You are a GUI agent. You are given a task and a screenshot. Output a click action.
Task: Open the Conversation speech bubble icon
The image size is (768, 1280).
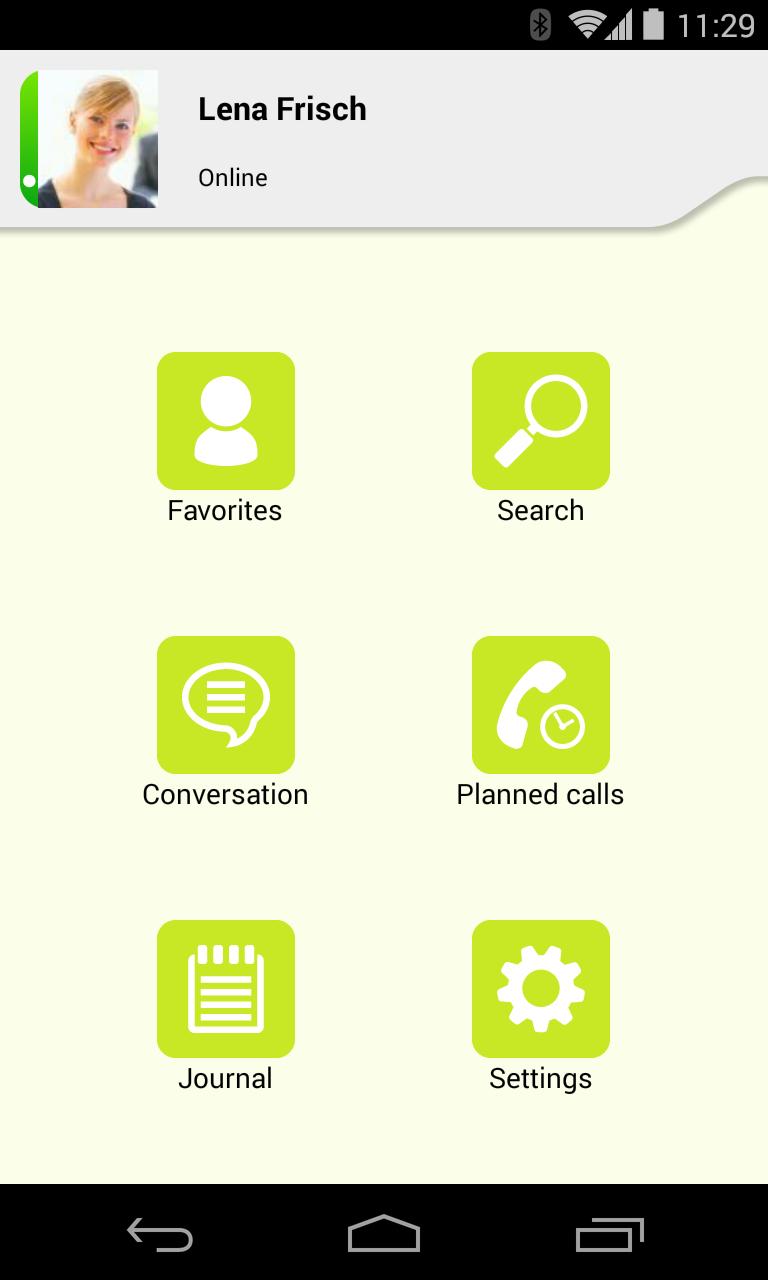225,704
